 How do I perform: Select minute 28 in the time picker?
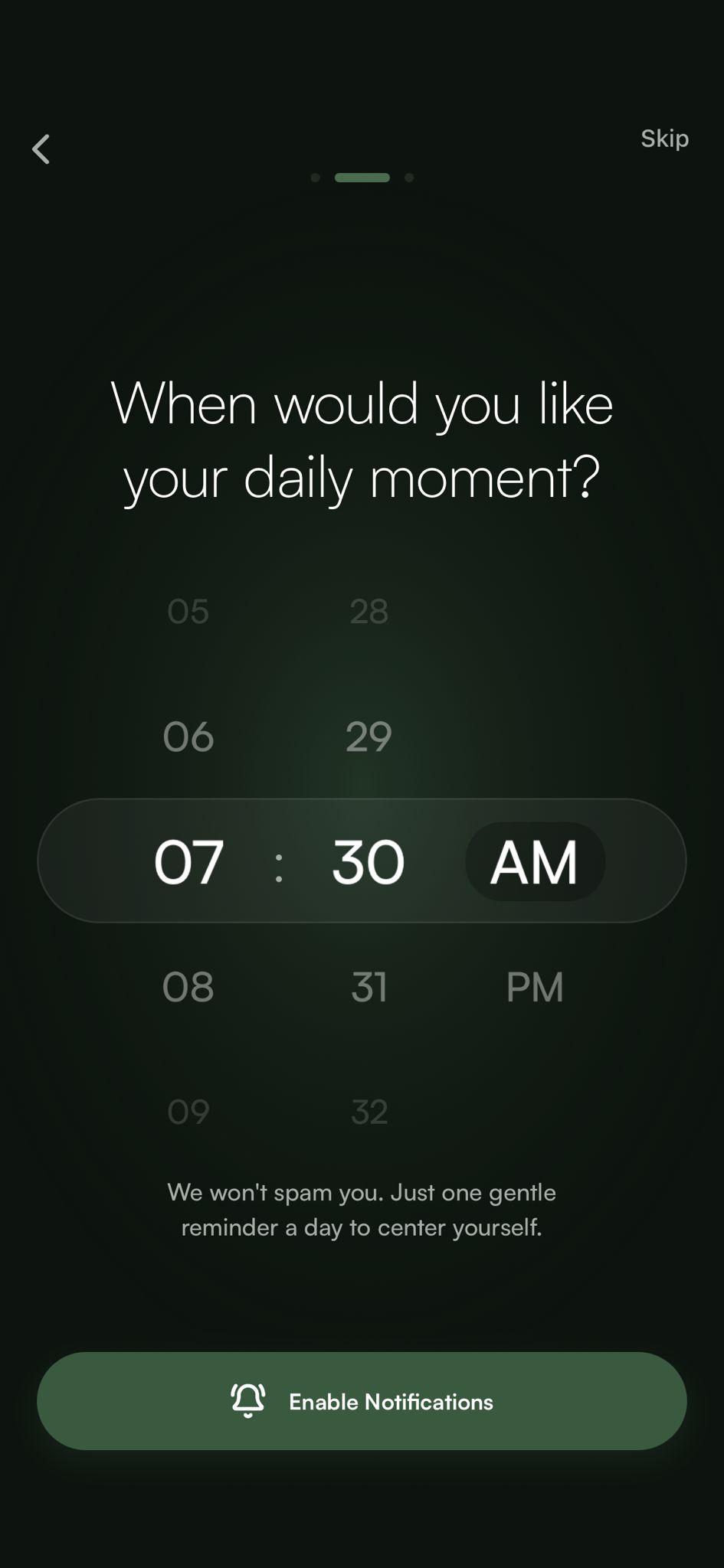pyautogui.click(x=369, y=610)
